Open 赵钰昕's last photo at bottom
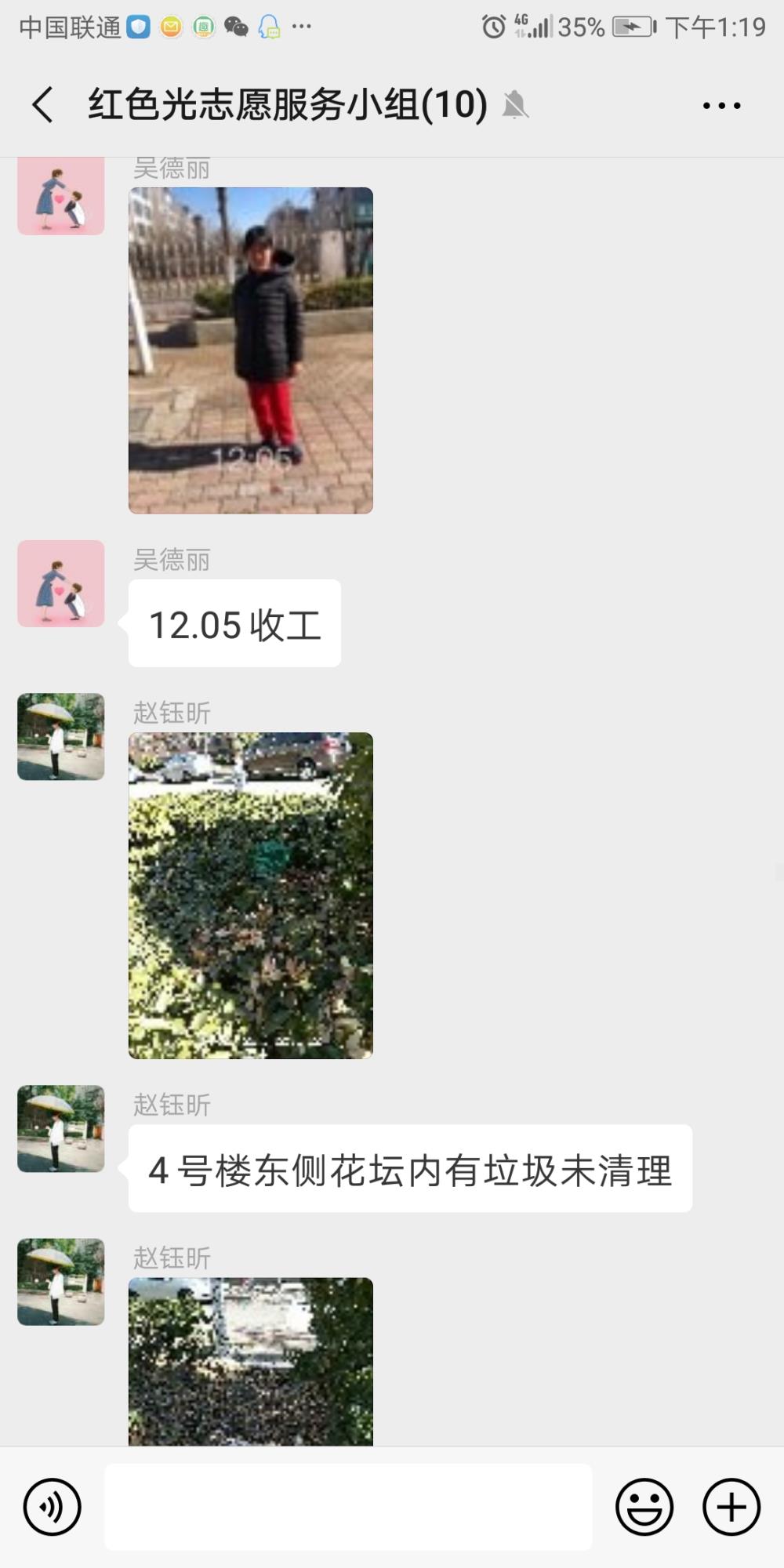784x1568 pixels. click(x=251, y=1362)
